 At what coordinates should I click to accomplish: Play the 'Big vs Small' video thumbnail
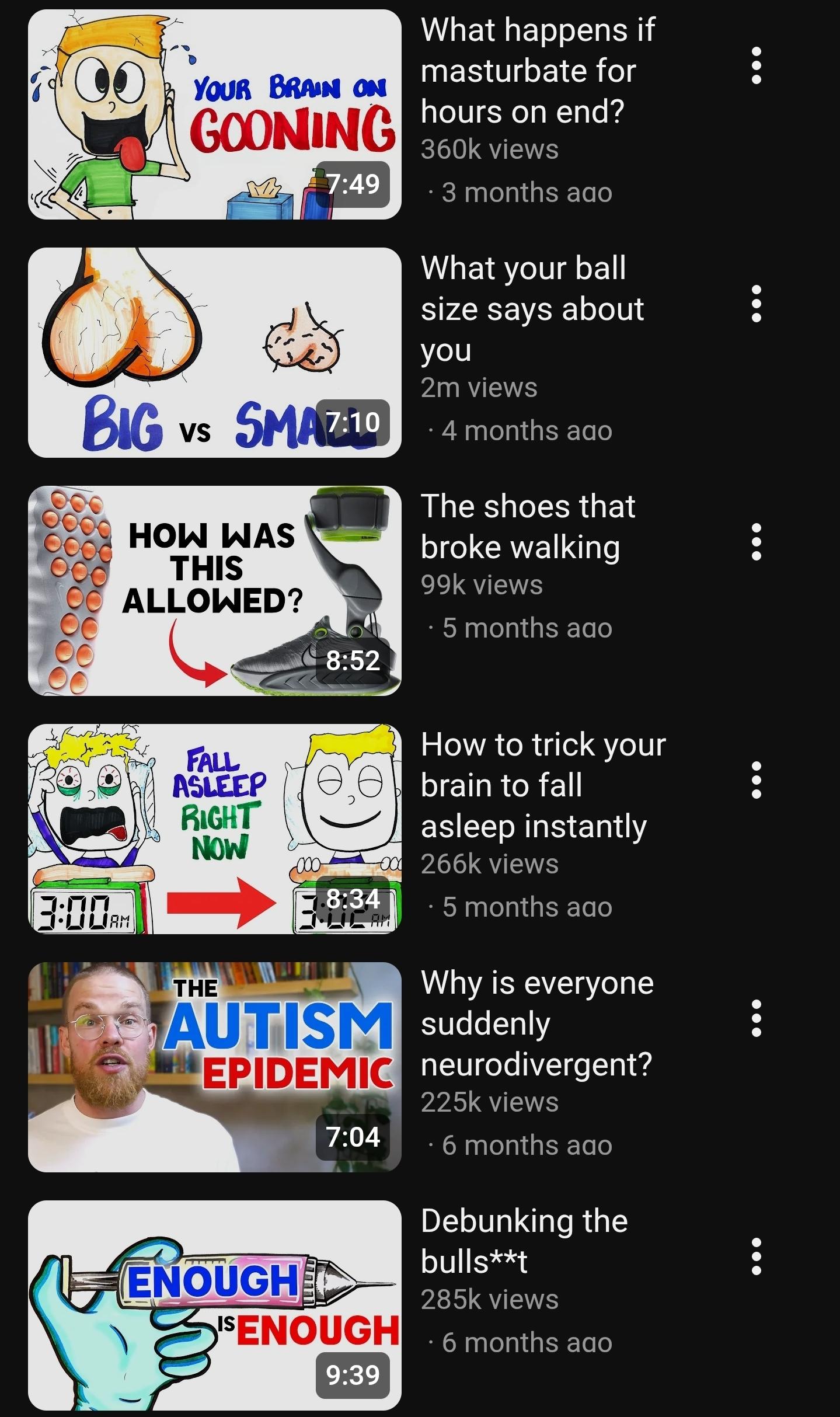pos(214,353)
